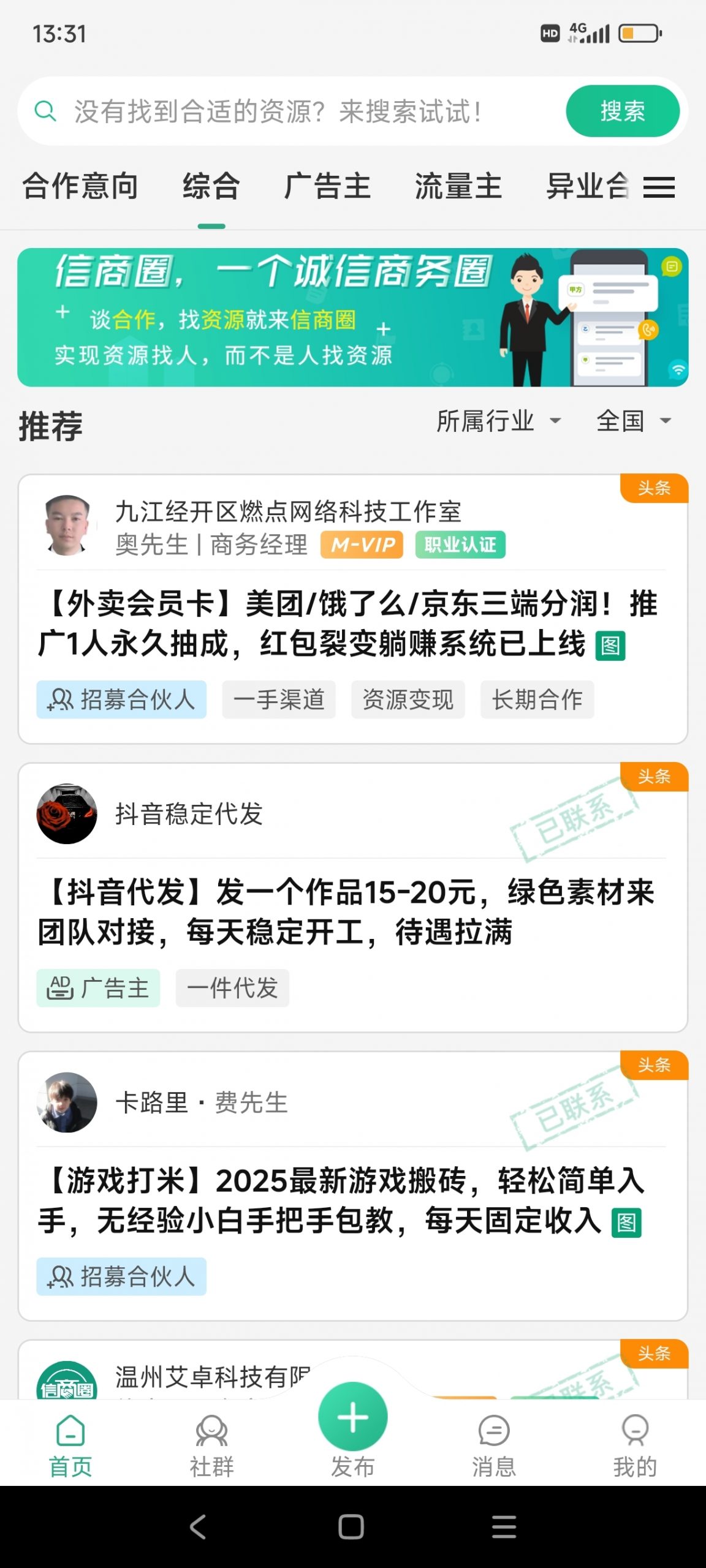706x1568 pixels.
Task: Expand the 全国 region dropdown
Action: click(x=634, y=421)
